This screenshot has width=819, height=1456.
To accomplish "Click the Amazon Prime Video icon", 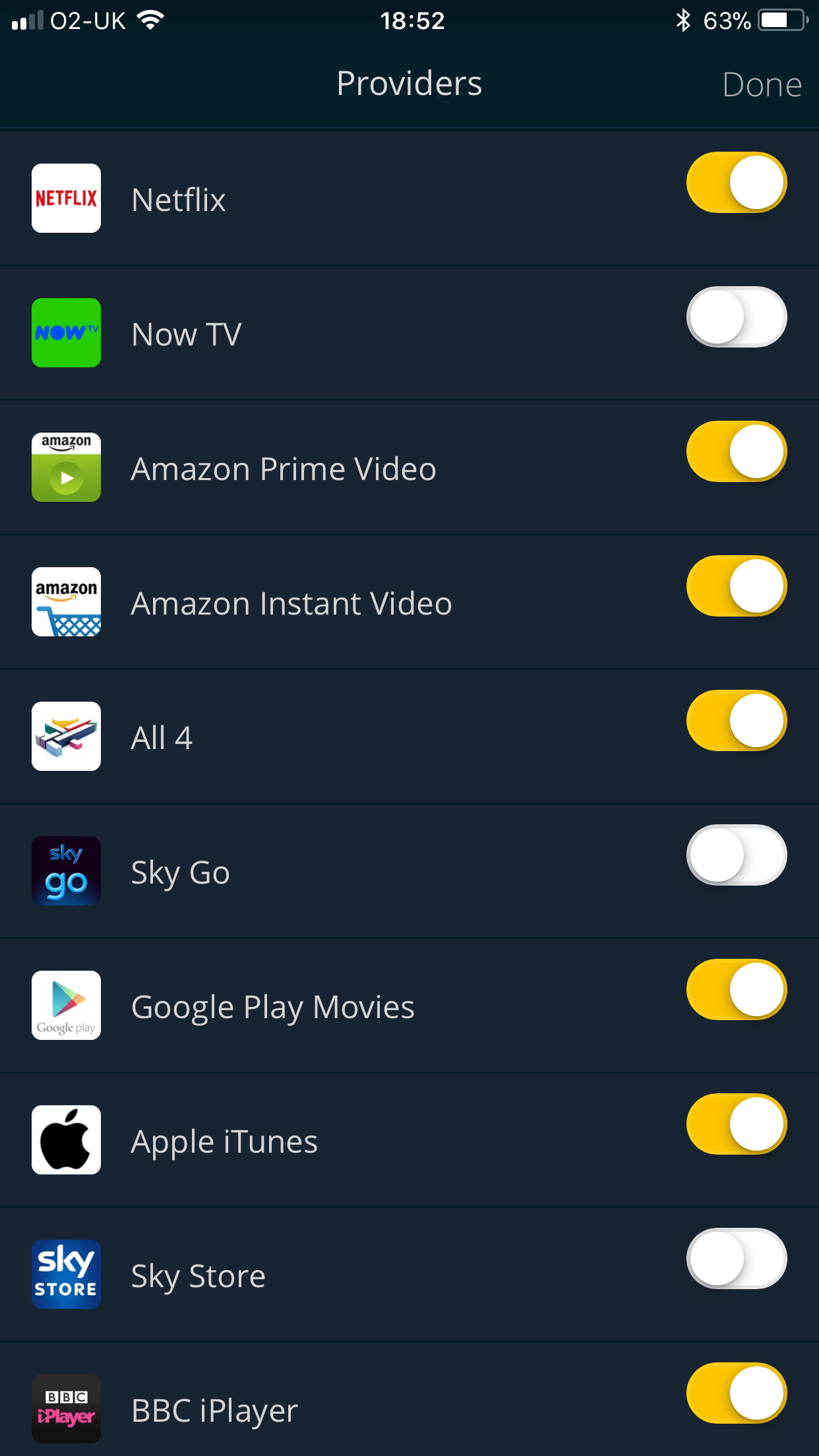I will tap(66, 468).
